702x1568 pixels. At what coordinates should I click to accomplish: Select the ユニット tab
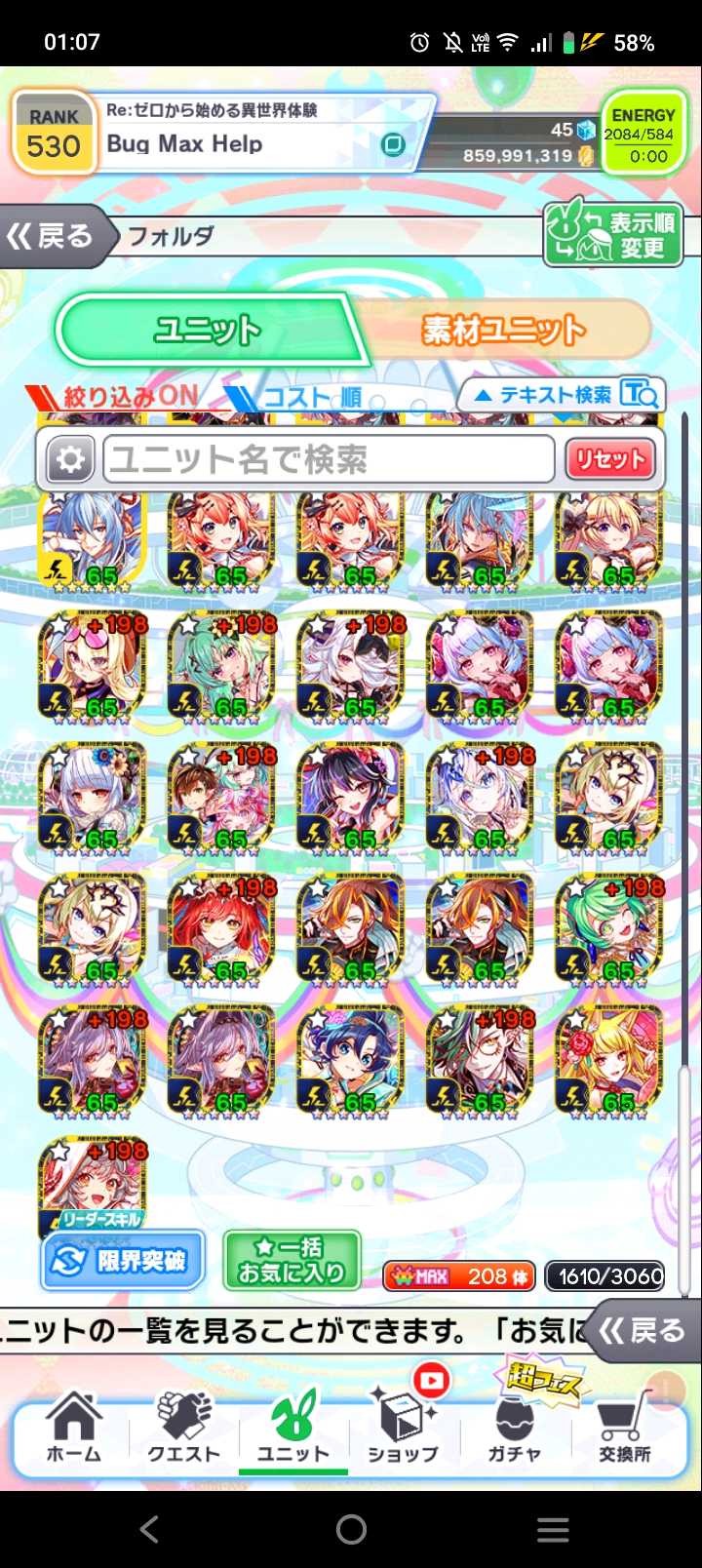pos(207,331)
